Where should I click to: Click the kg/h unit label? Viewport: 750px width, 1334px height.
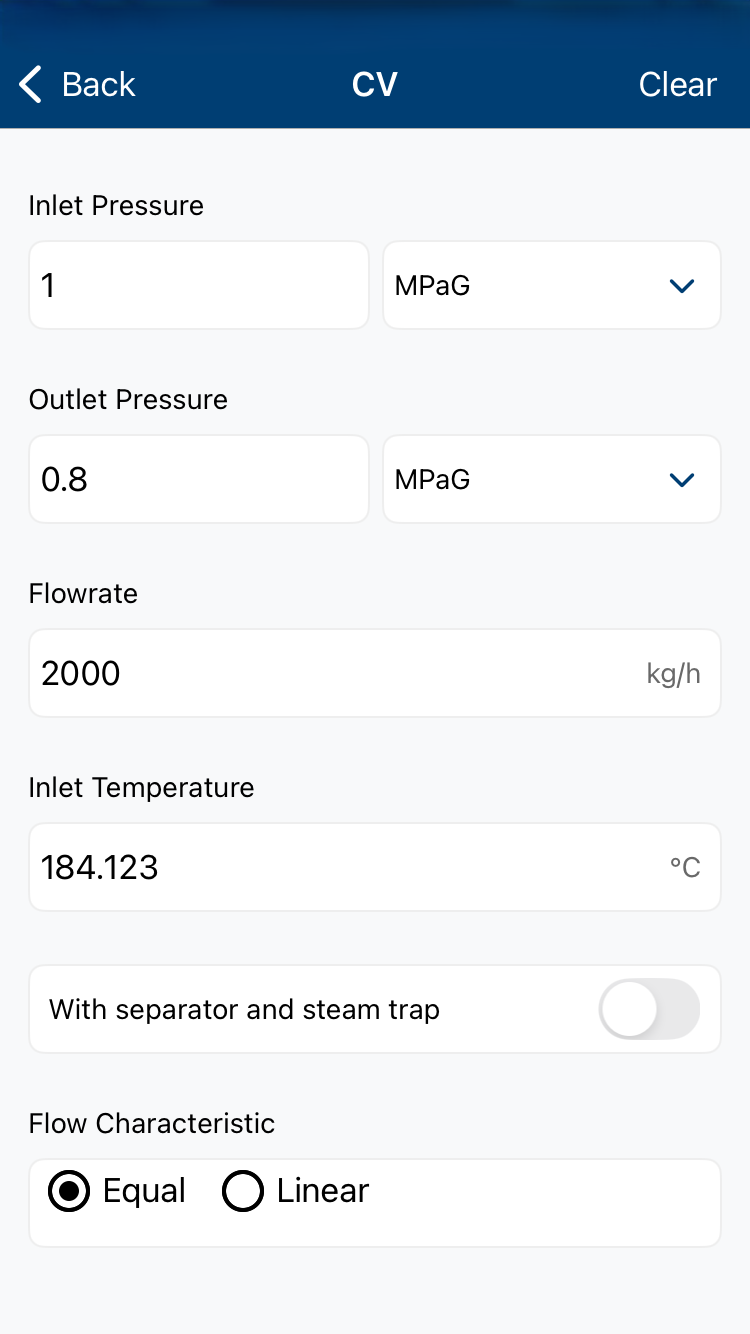tap(674, 673)
